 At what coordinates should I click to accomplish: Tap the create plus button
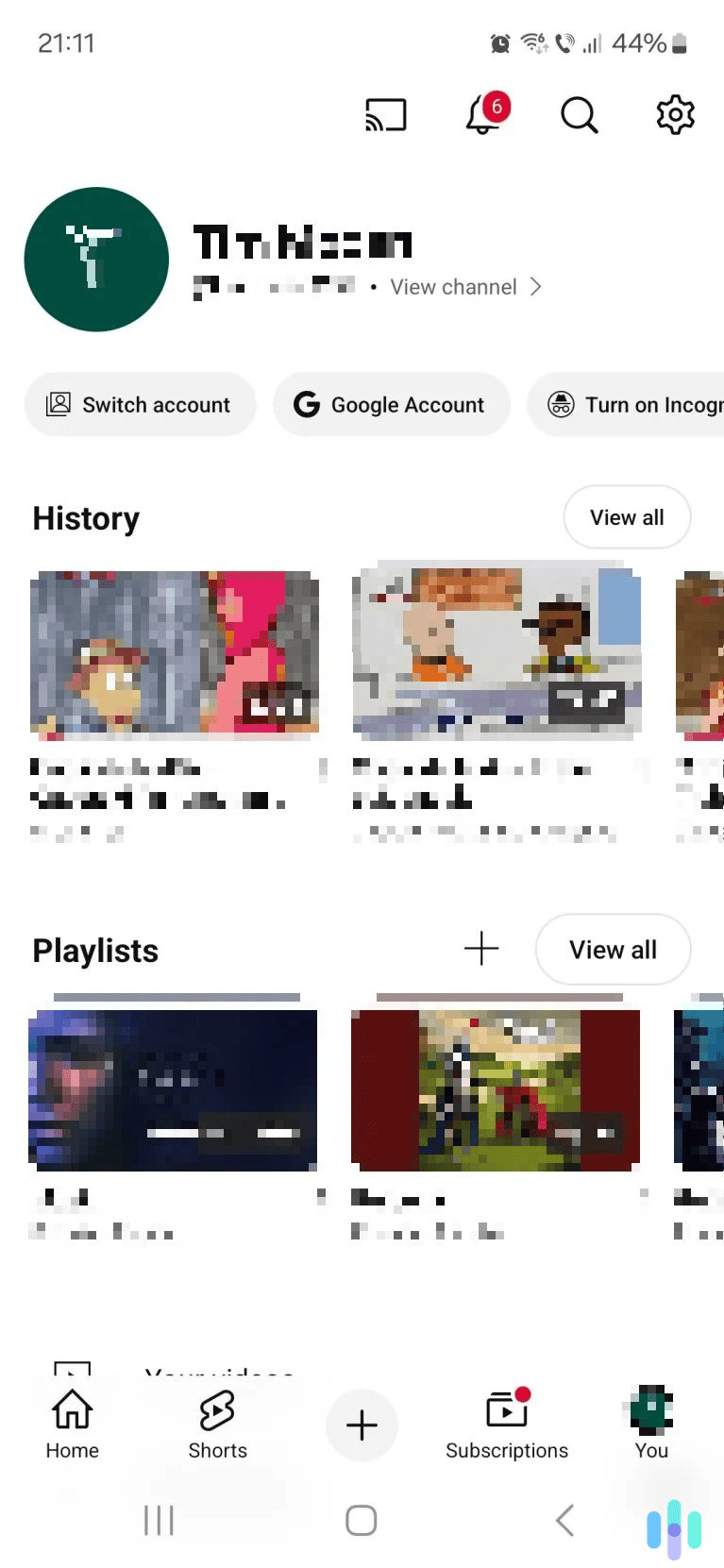[362, 1425]
